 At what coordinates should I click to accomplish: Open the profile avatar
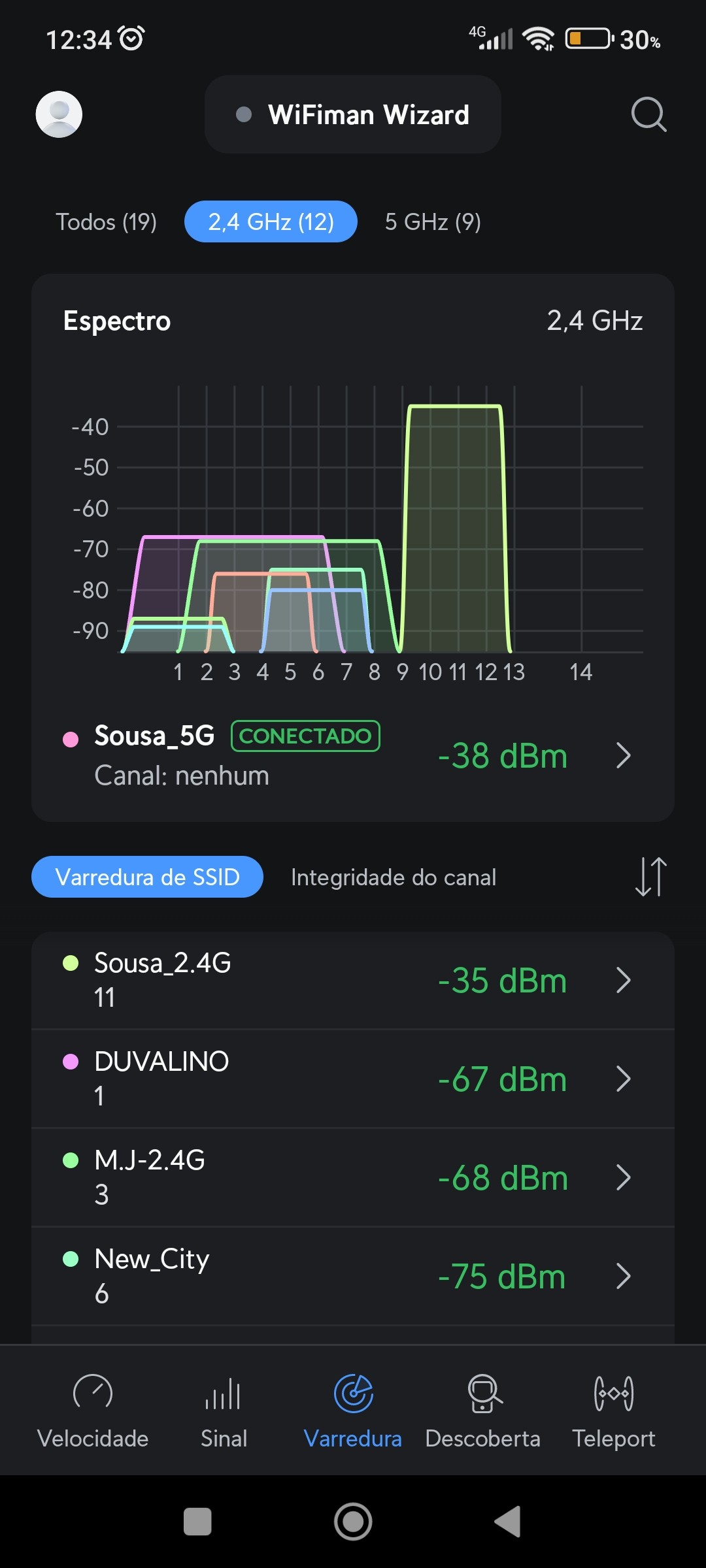pos(59,114)
